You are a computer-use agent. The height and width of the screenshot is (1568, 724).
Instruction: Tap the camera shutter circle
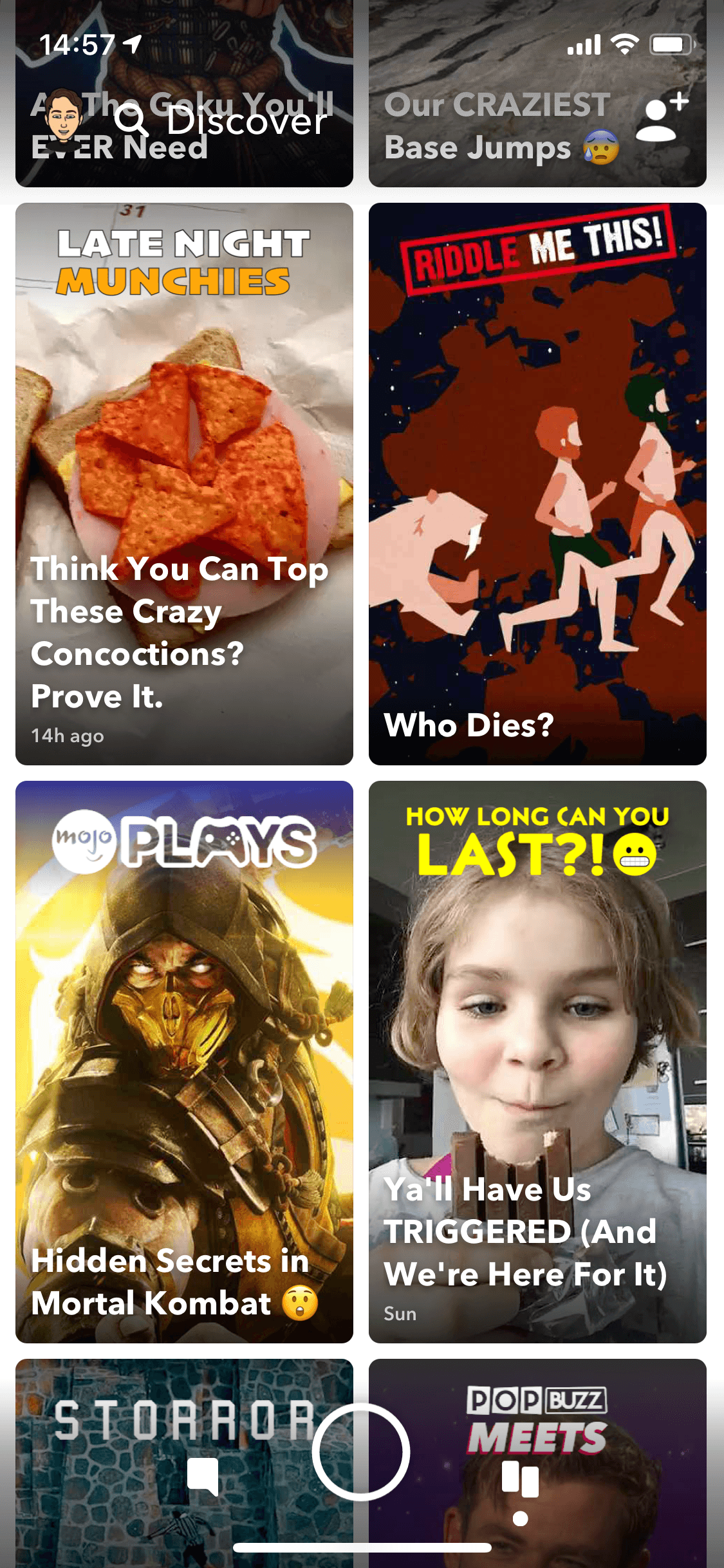click(361, 1452)
